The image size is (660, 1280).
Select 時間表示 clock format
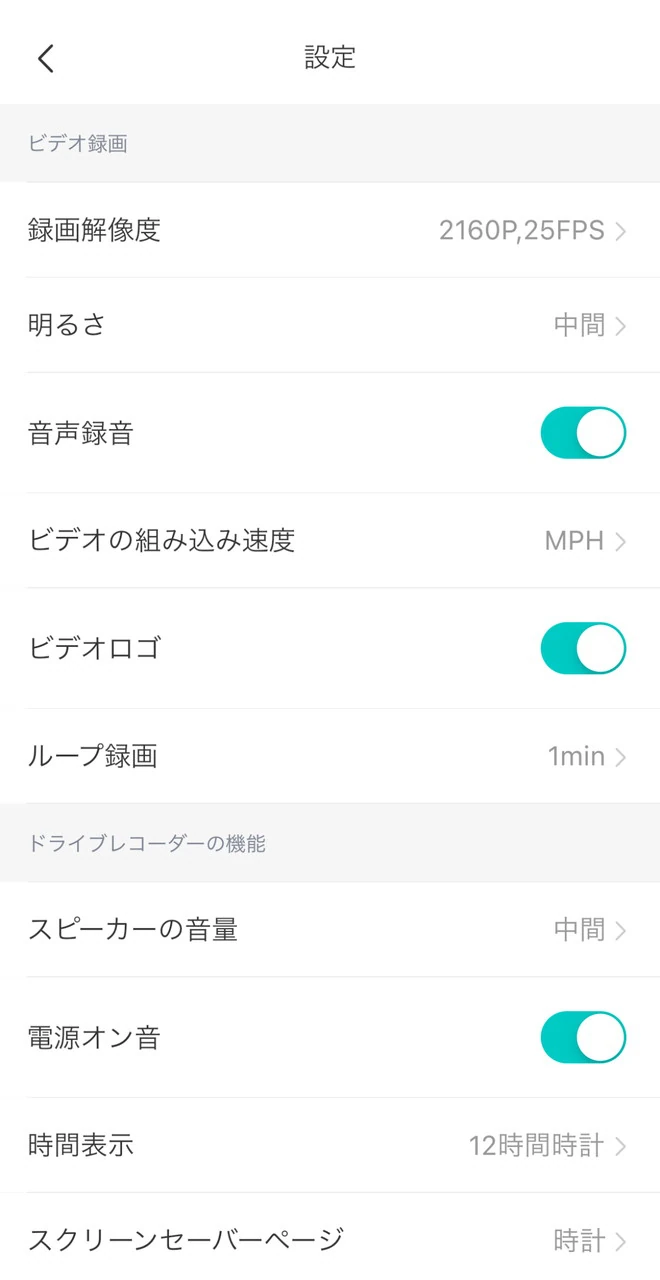(330, 1145)
